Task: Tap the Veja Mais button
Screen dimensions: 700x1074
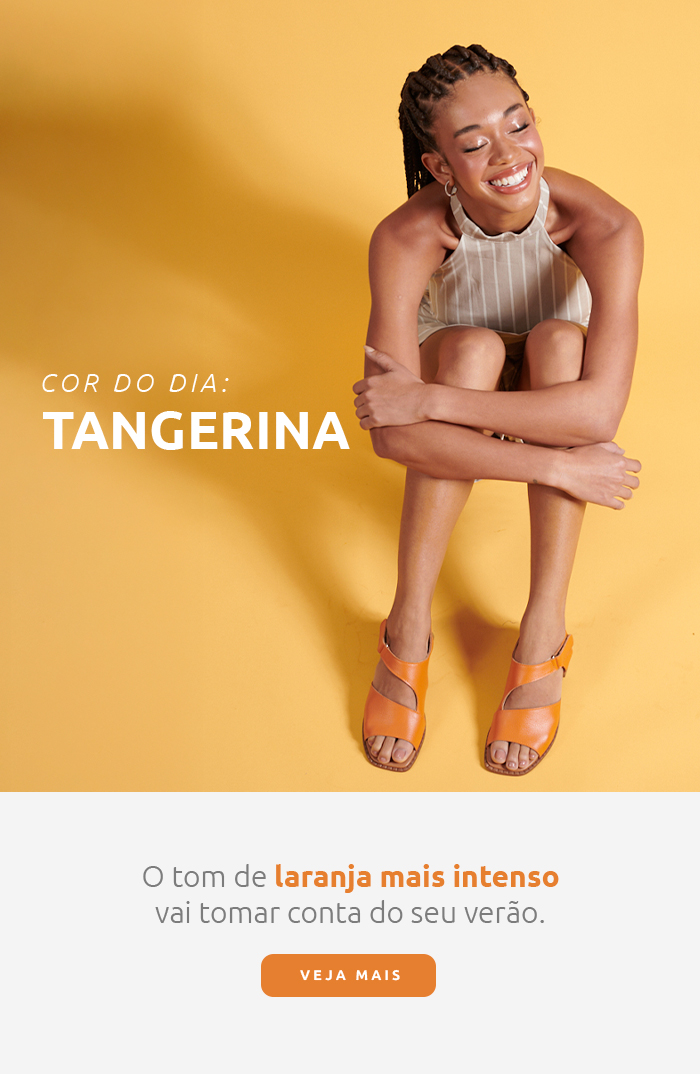Action: 348,975
